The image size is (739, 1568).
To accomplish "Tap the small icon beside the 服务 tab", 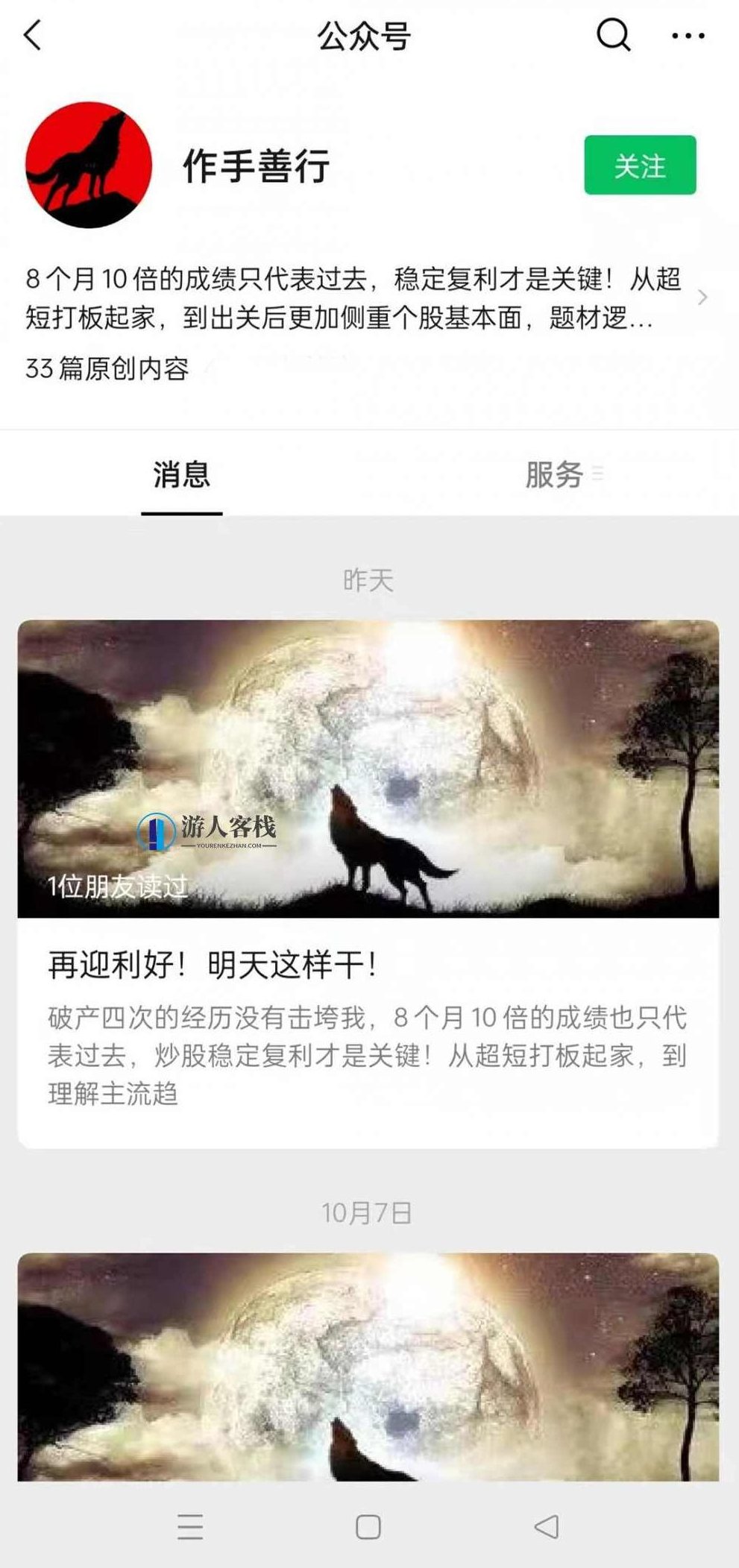I will pyautogui.click(x=597, y=471).
